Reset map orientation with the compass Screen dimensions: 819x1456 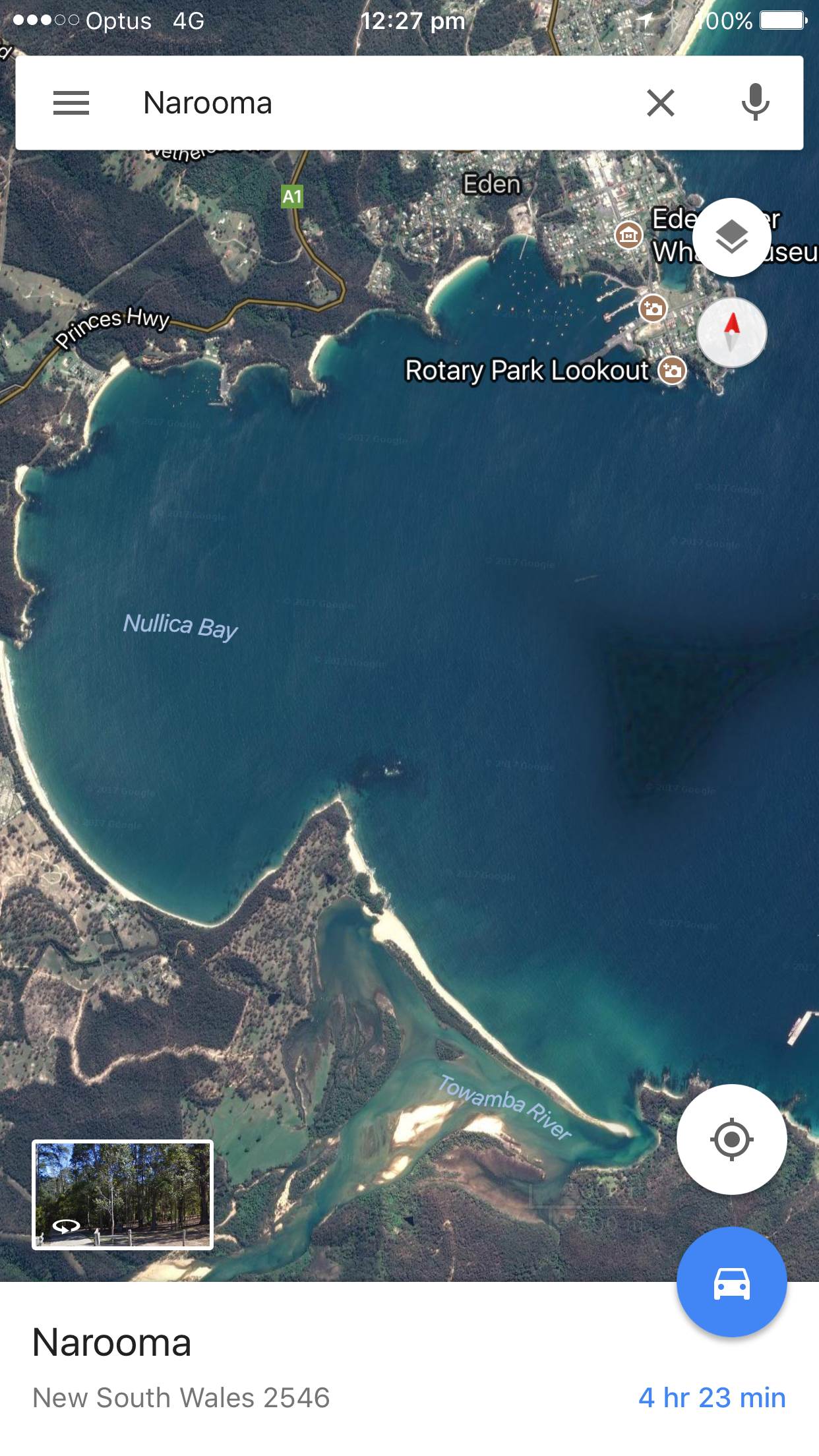pyautogui.click(x=731, y=332)
